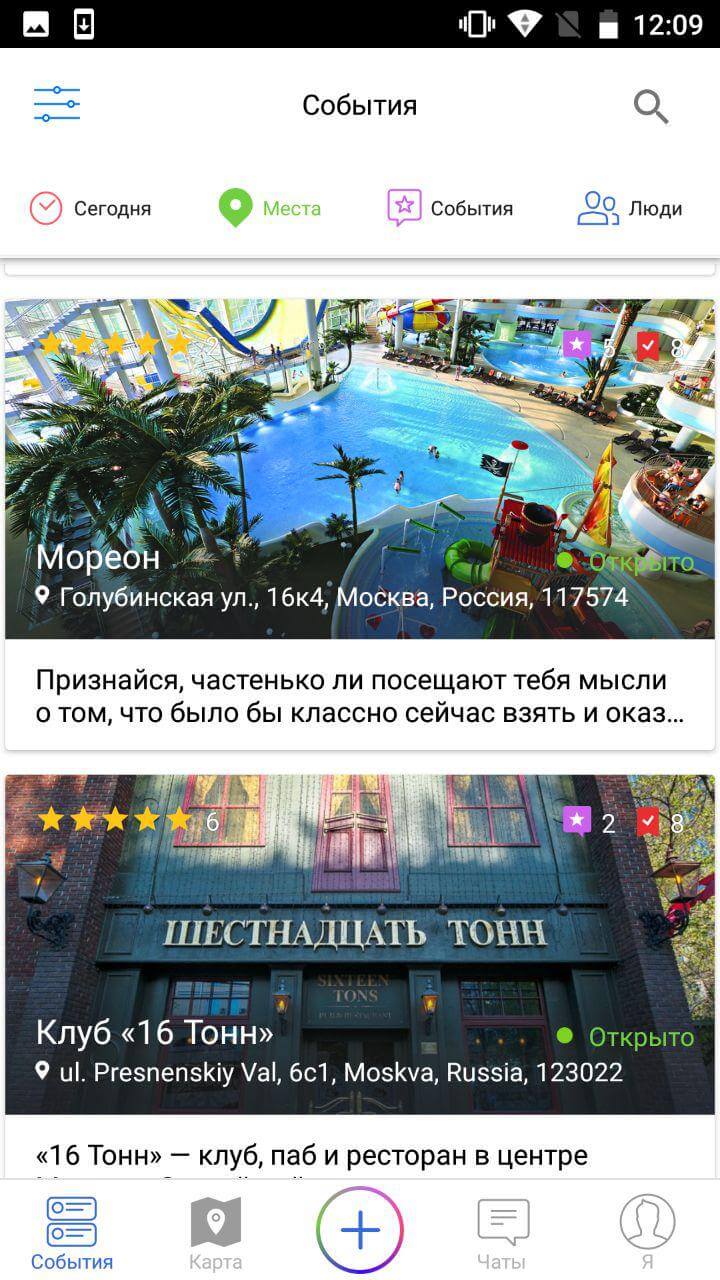Tap Открыто status on Клуб «16 Тонн»
Screen dimensions: 720x1280
click(644, 1037)
